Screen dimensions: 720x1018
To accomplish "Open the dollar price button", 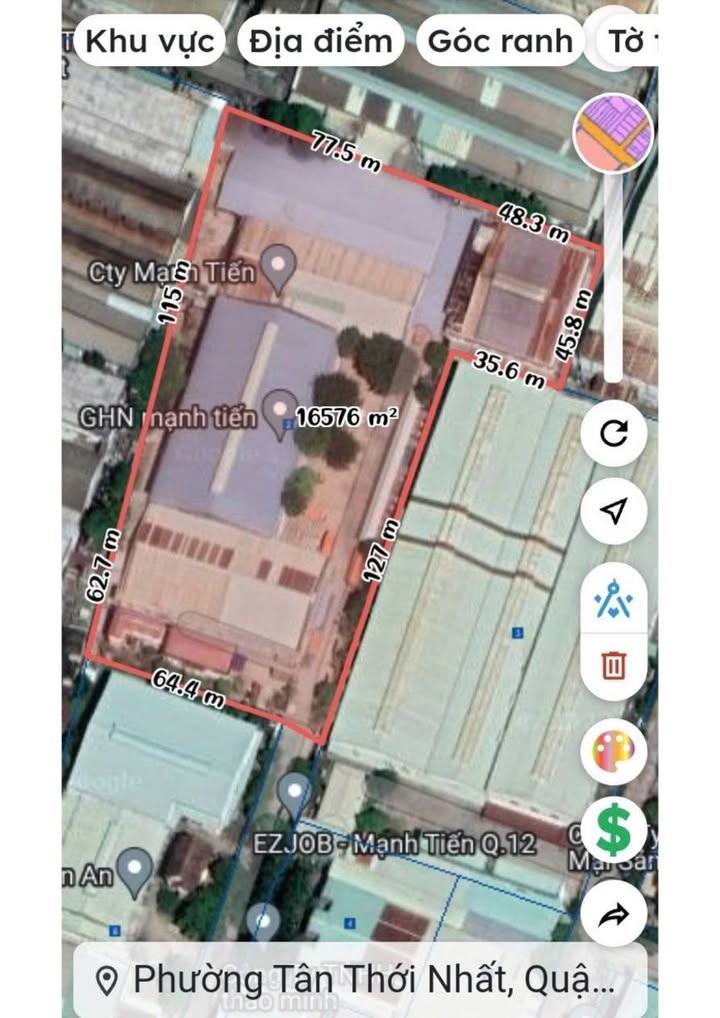I will 613,829.
